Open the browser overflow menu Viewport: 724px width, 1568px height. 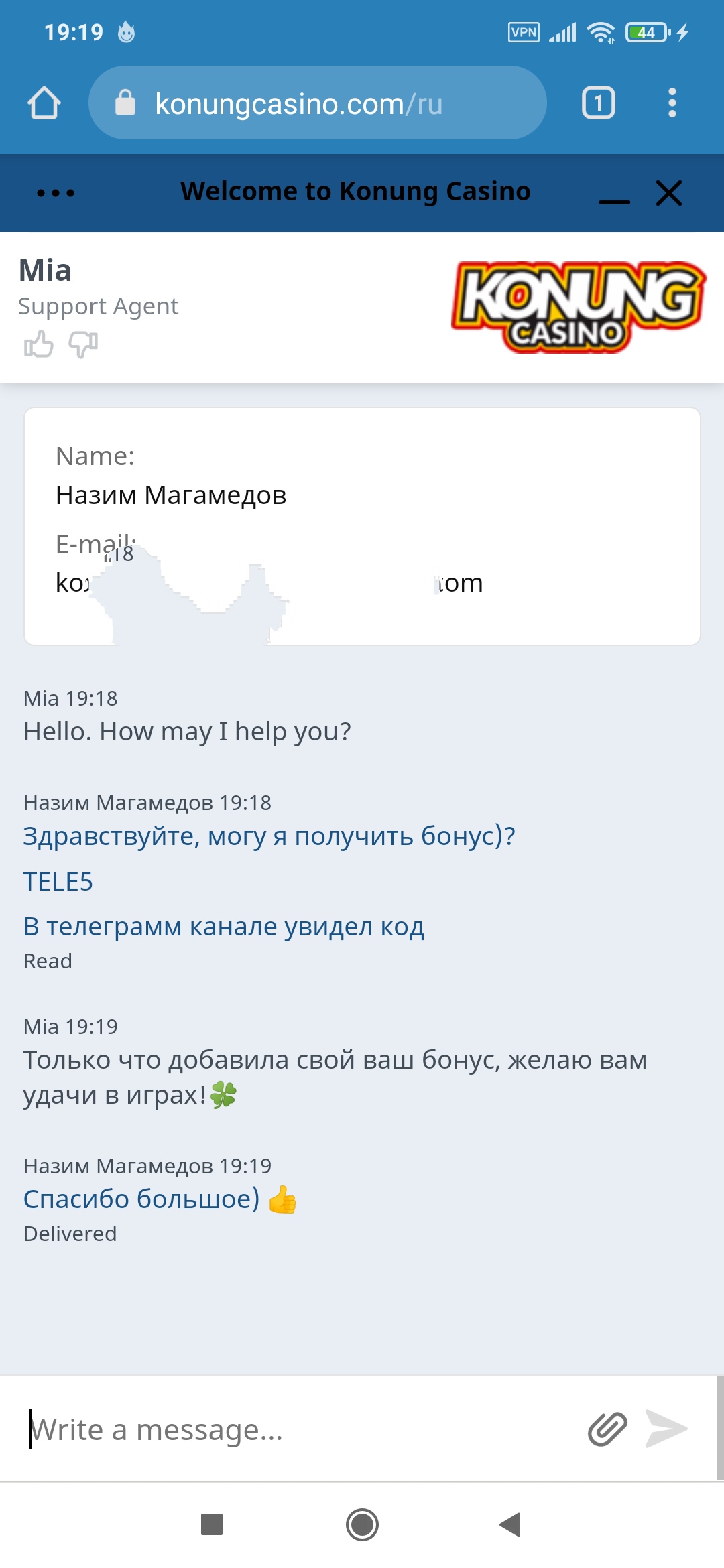(672, 103)
